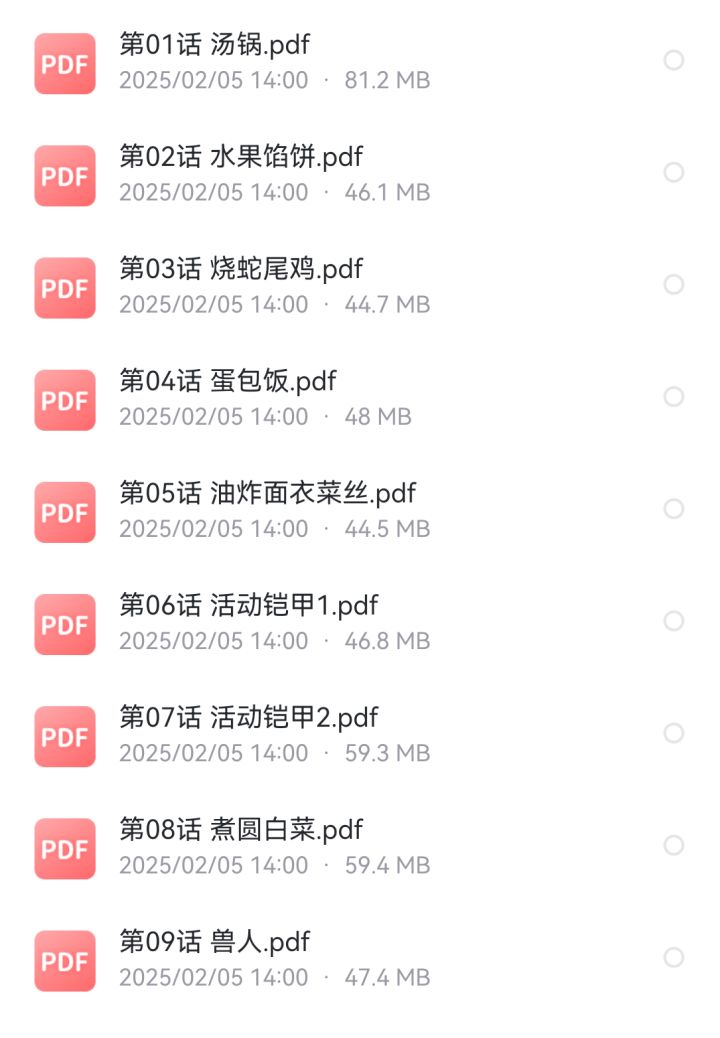Tap the selection circle beside 第05话 油炸面衣菜丝.pdf
This screenshot has width=720, height=1038.
674,509
